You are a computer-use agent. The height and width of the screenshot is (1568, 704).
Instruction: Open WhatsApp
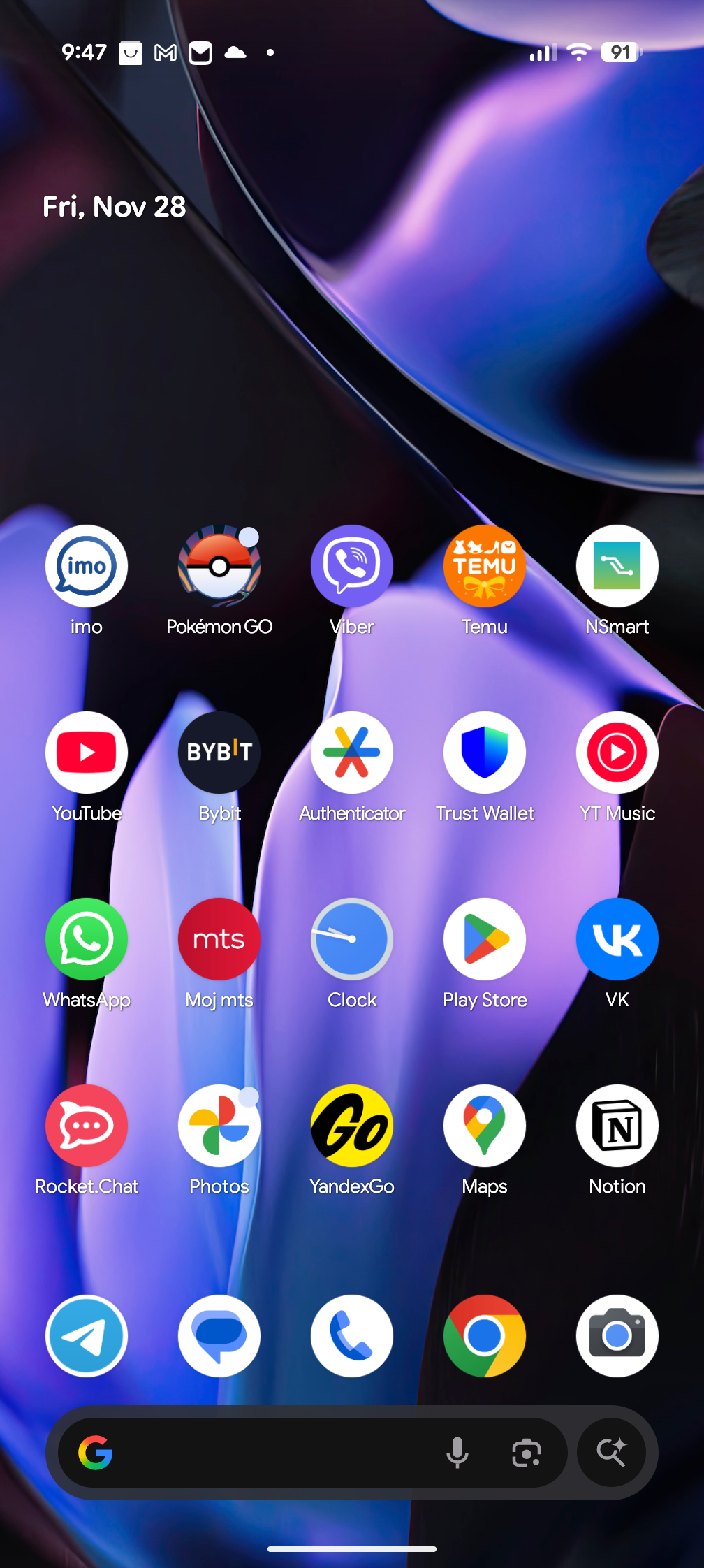click(x=87, y=939)
